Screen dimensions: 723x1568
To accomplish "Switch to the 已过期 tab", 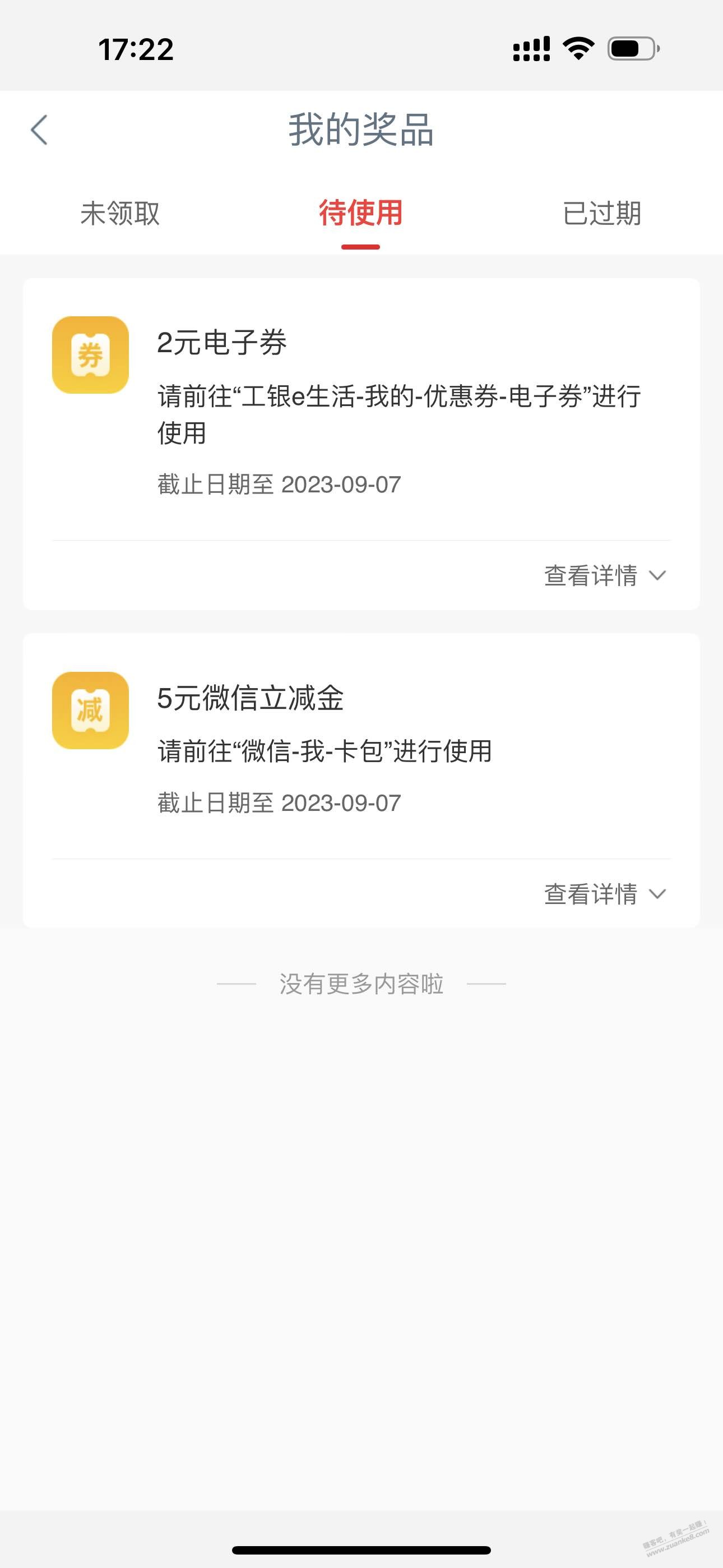I will pos(602,214).
